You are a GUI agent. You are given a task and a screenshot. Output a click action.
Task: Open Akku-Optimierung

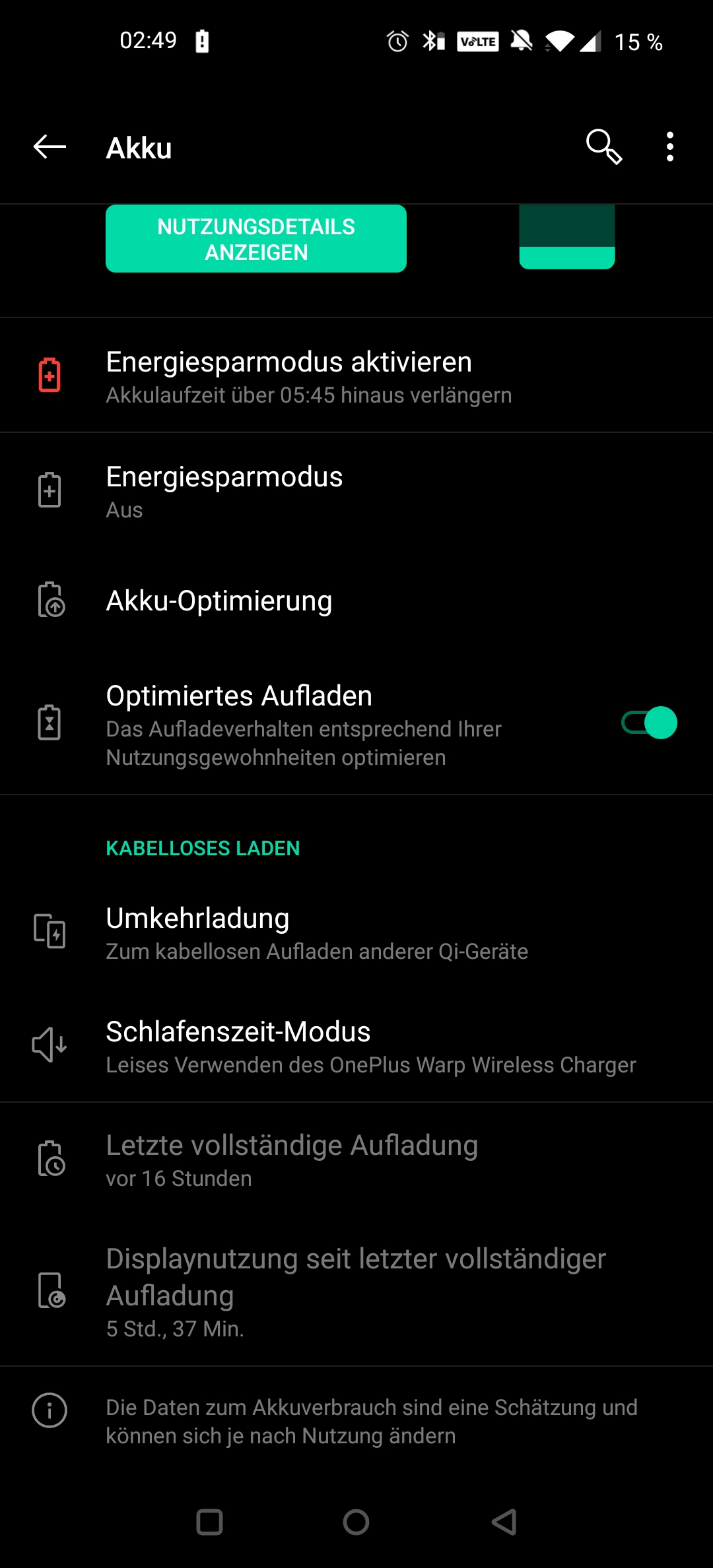click(356, 601)
